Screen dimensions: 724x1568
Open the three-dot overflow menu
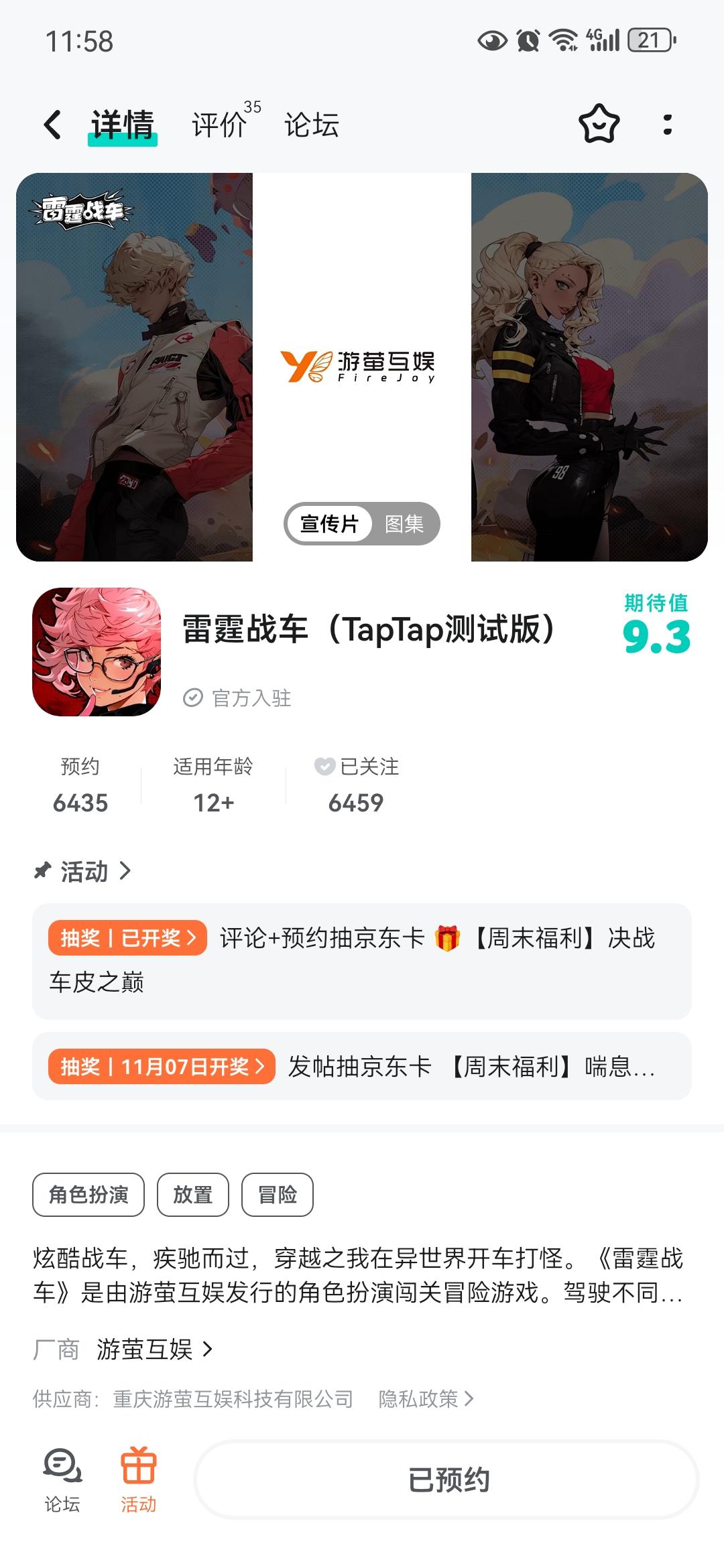point(668,125)
